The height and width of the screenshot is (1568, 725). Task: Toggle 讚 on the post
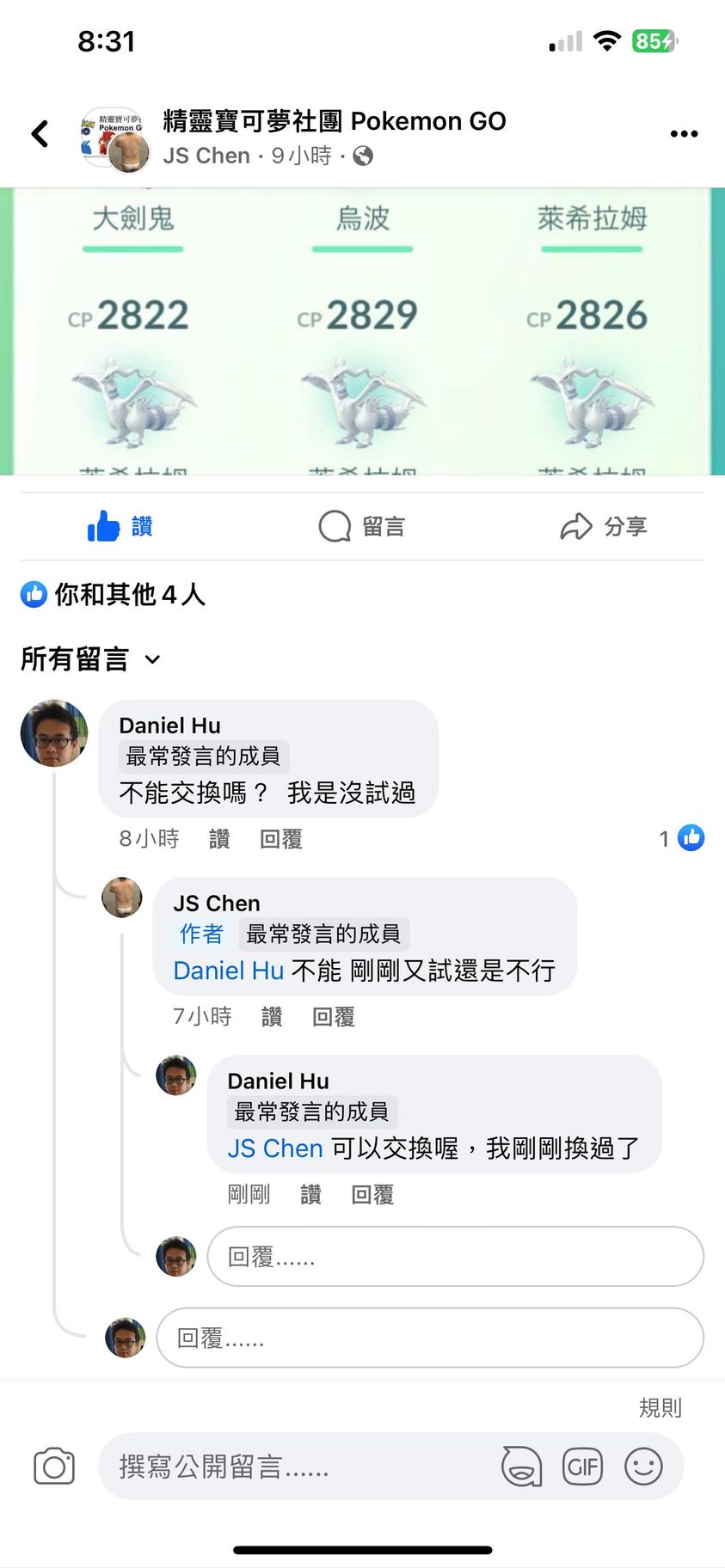click(x=120, y=526)
